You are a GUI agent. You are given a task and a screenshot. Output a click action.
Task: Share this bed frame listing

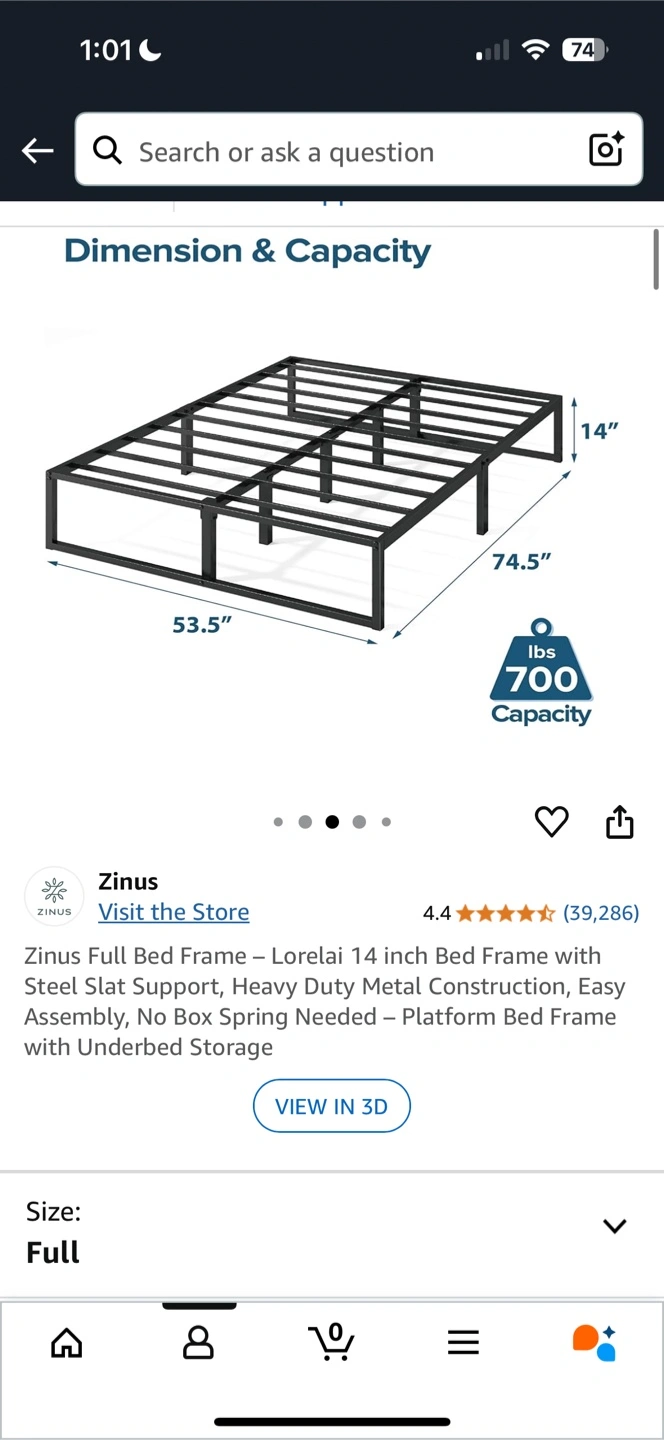coord(620,821)
